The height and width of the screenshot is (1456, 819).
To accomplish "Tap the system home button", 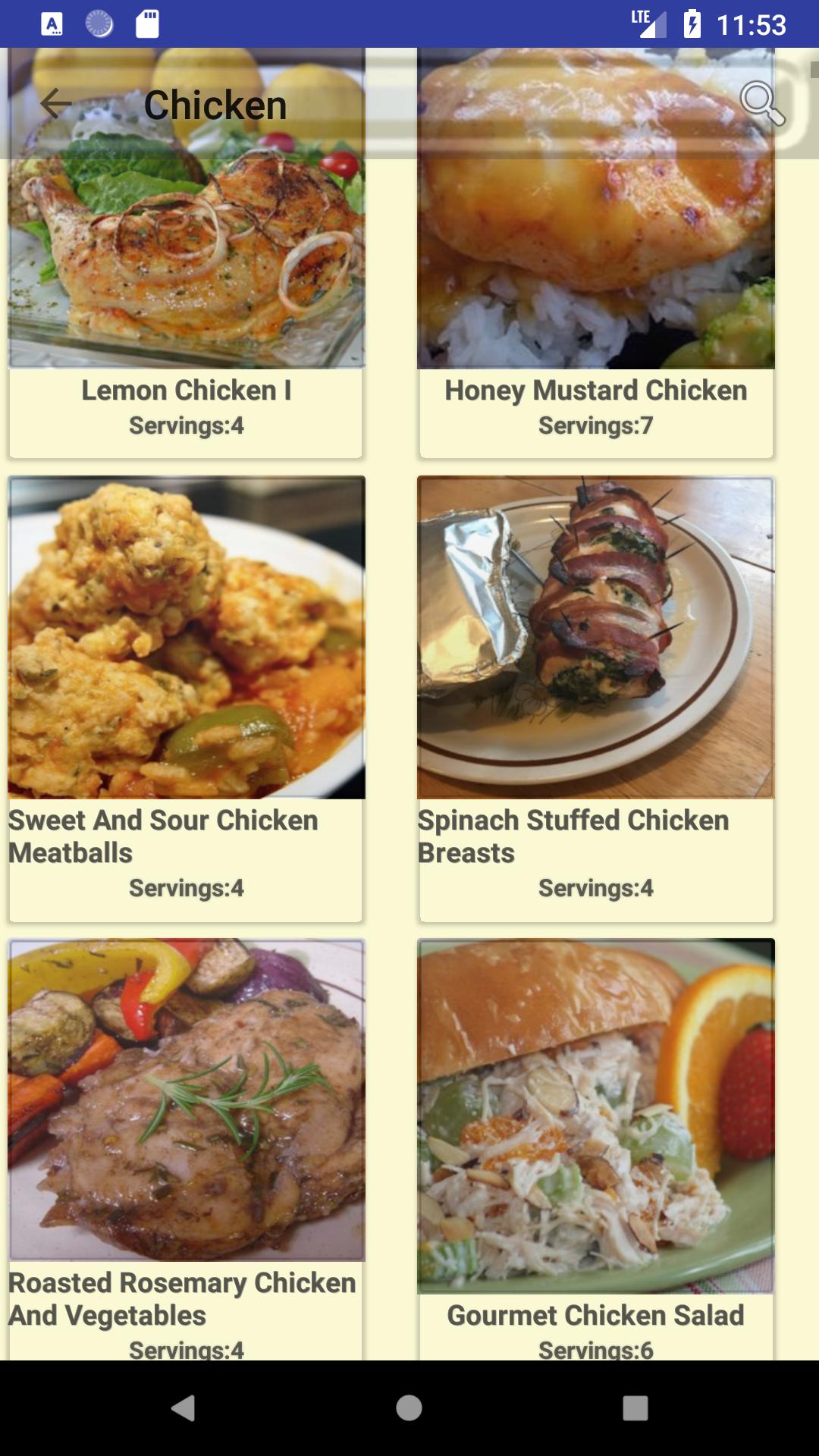I will point(409,1408).
